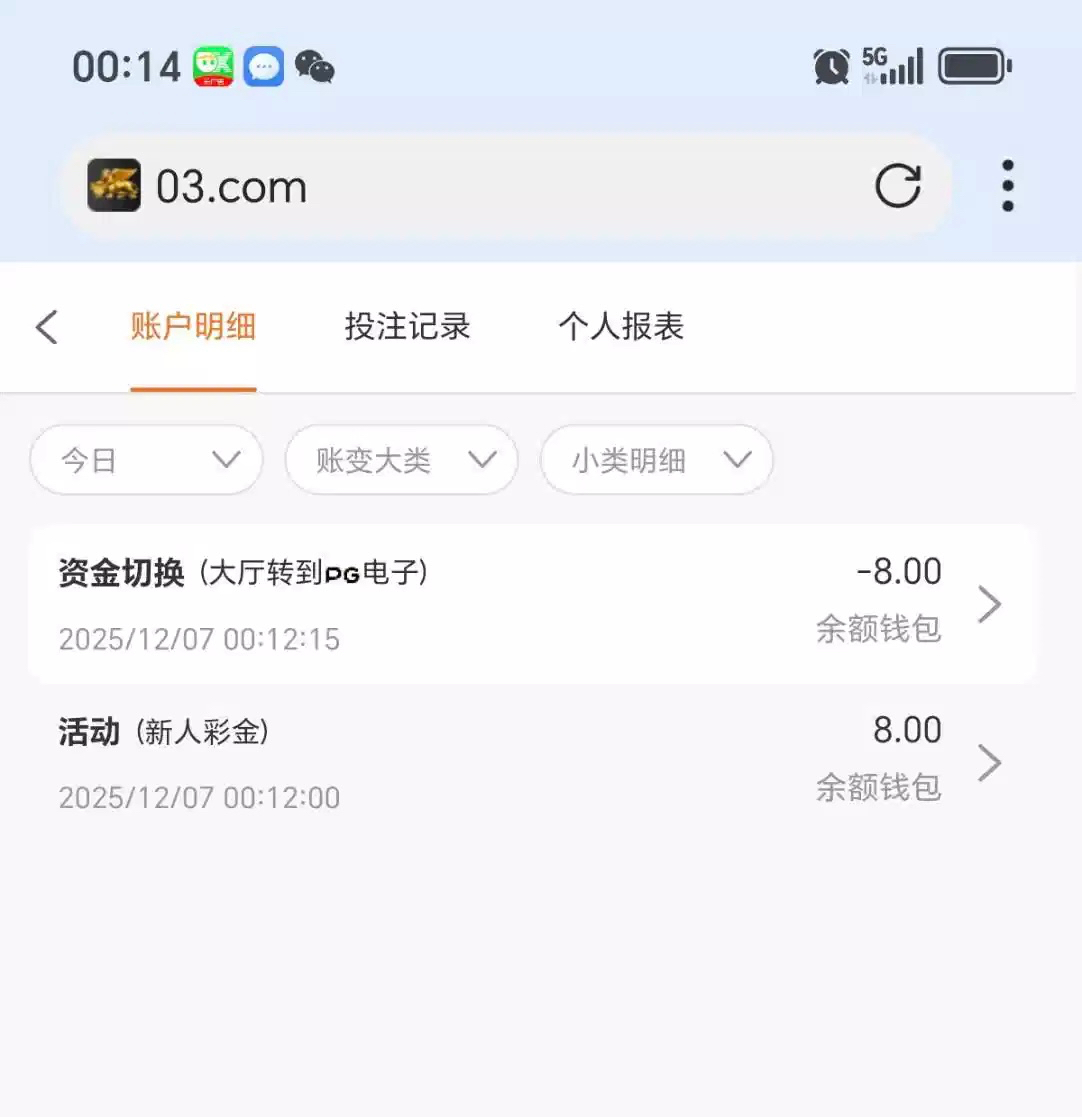Expand the 小类明细 dropdown
The image size is (1082, 1117).
coord(656,460)
